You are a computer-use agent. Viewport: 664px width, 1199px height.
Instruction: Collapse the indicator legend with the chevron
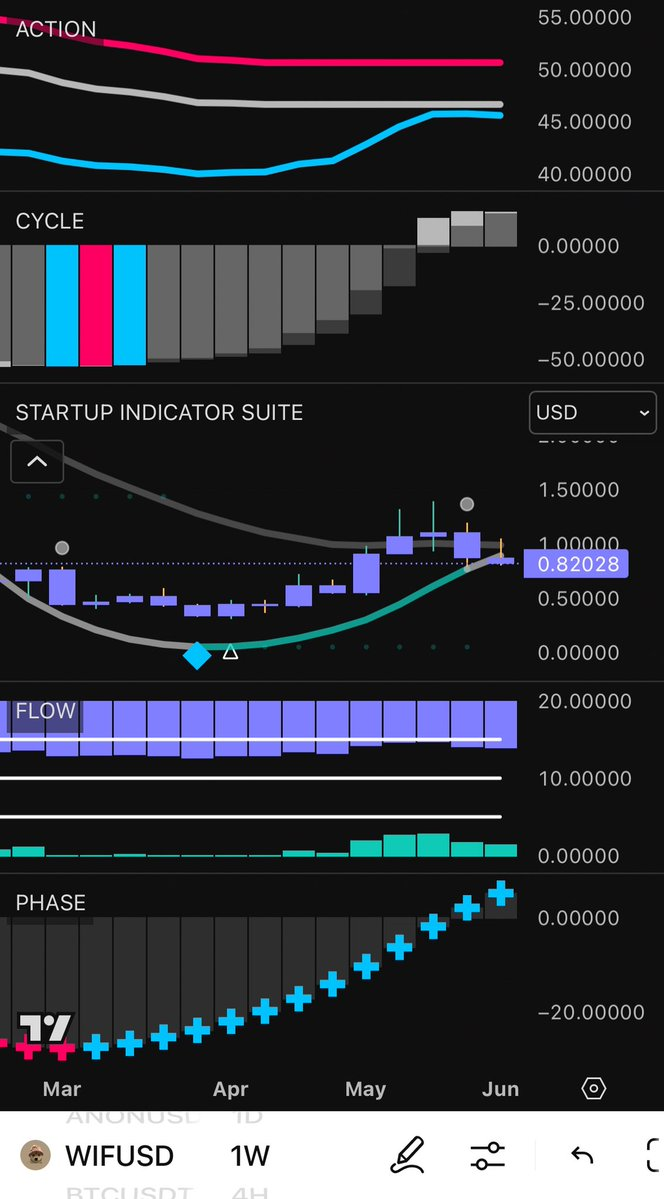37,462
